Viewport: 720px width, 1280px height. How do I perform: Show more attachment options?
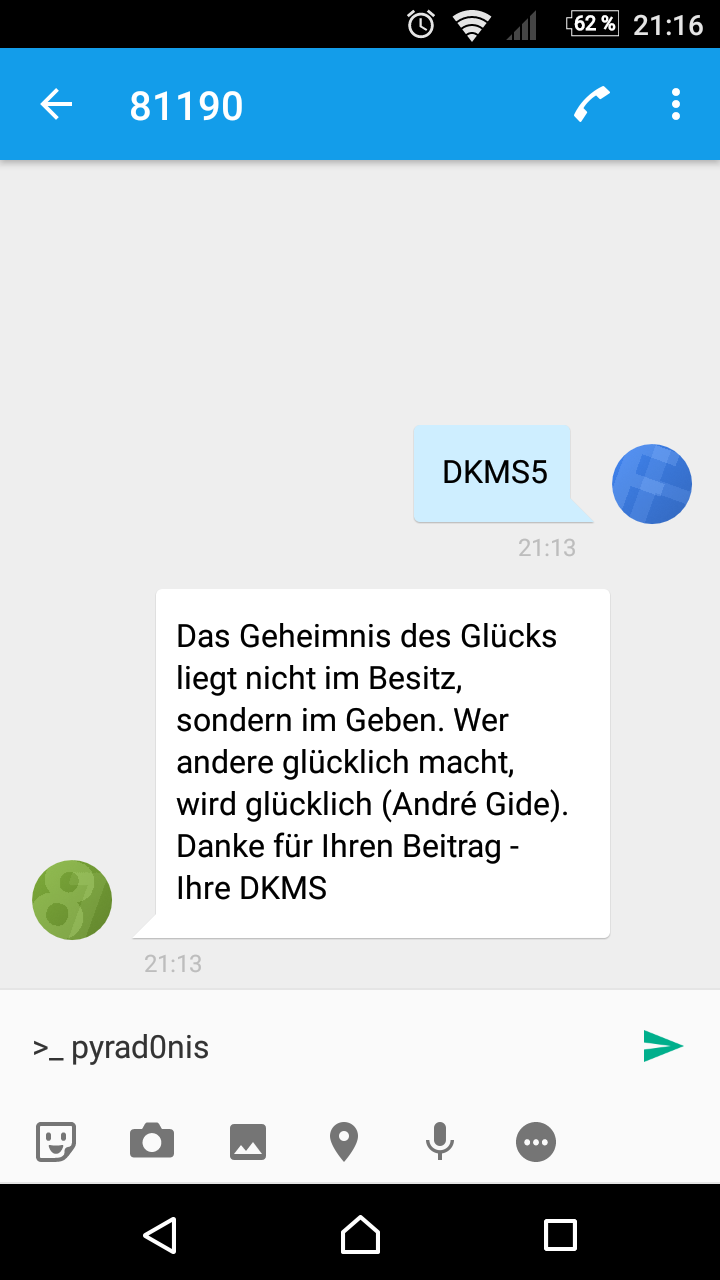[x=536, y=1141]
